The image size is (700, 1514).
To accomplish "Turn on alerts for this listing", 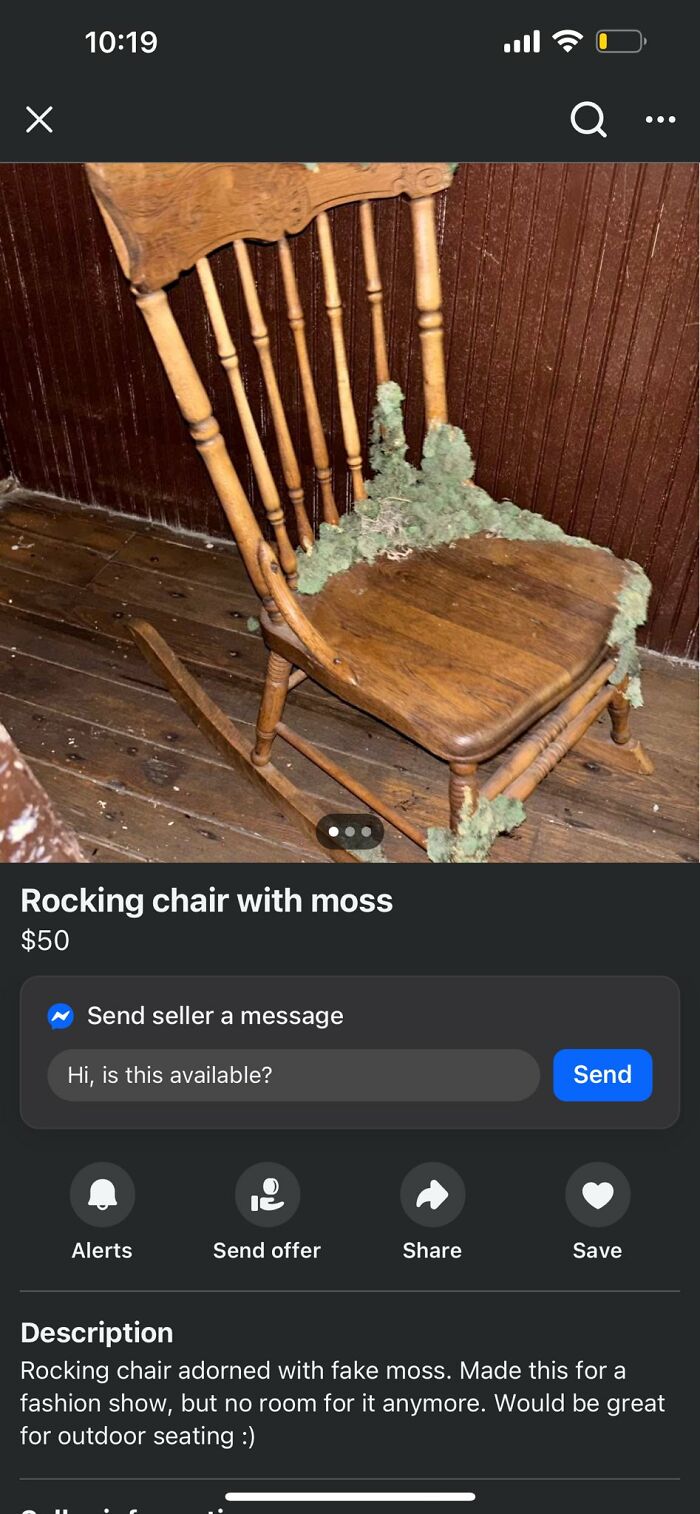I will coord(102,1194).
